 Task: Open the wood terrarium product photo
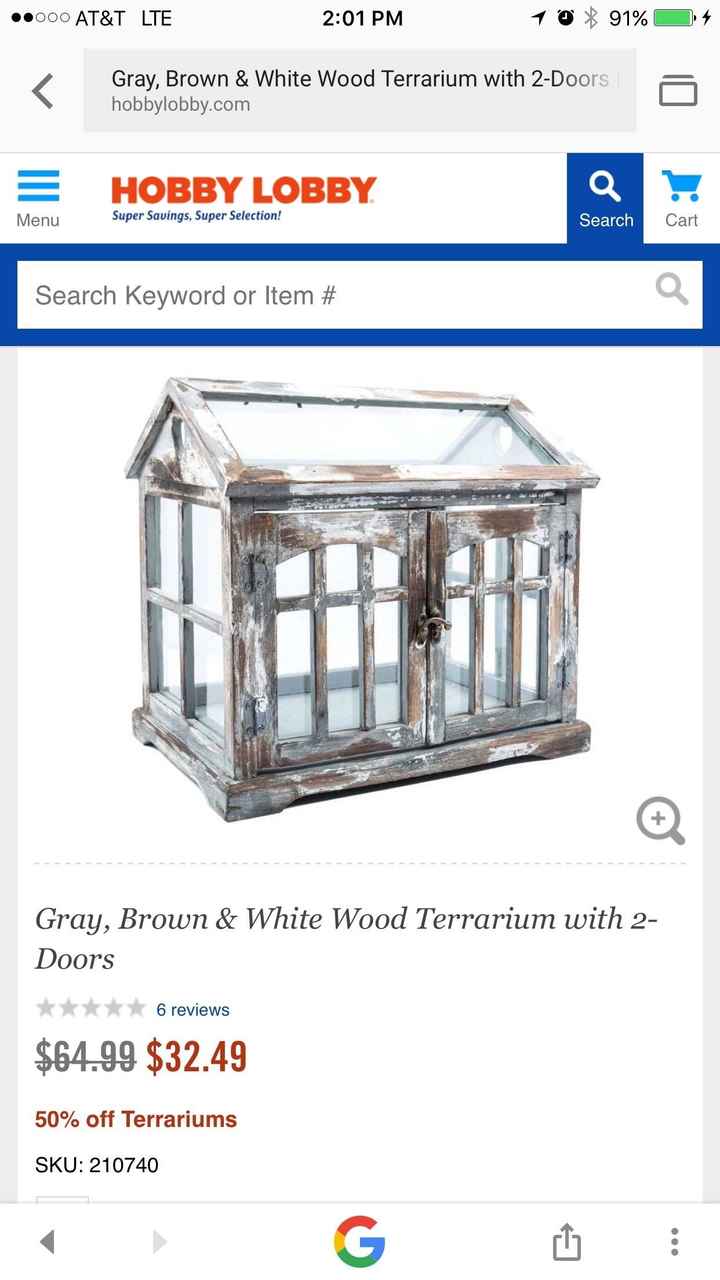pos(360,600)
